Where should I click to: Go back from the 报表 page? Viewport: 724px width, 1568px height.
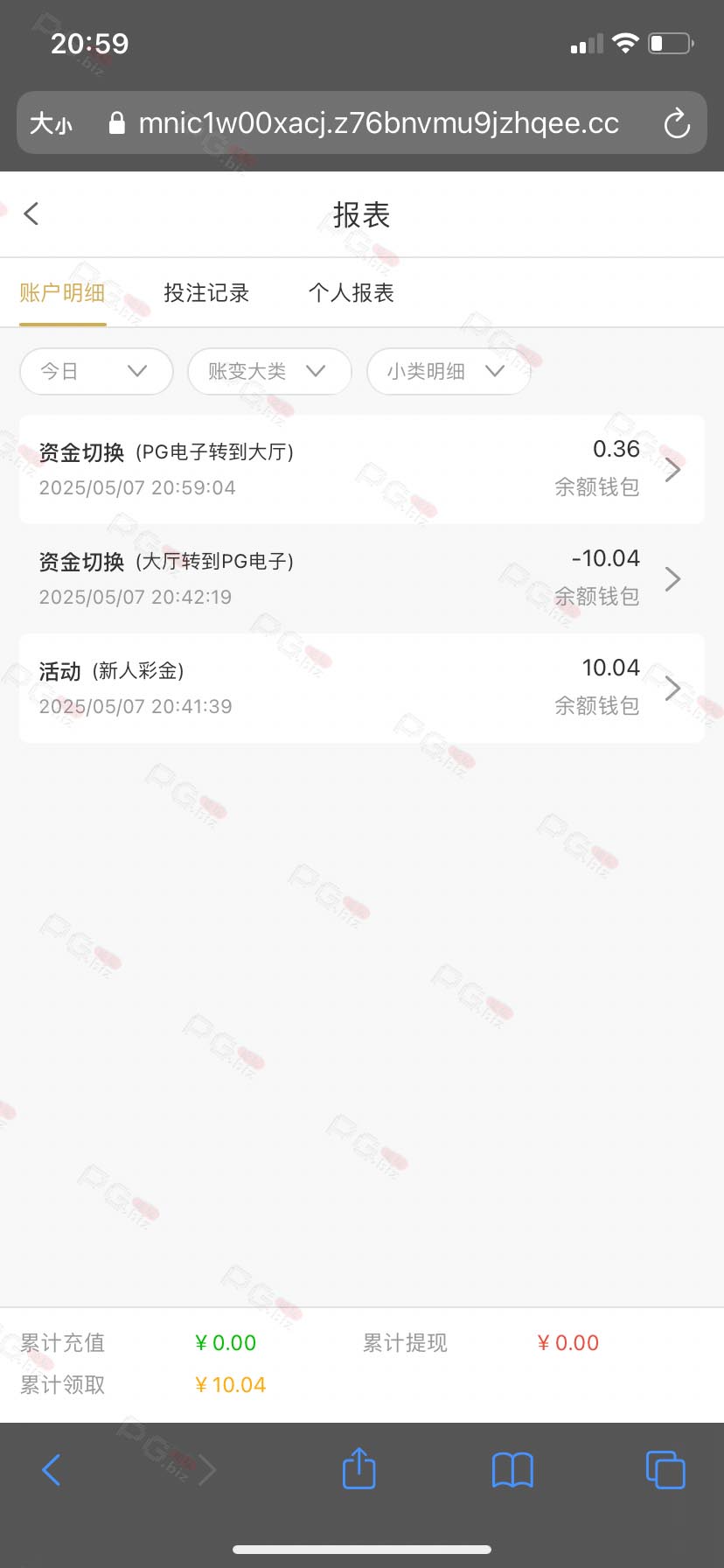(x=31, y=213)
